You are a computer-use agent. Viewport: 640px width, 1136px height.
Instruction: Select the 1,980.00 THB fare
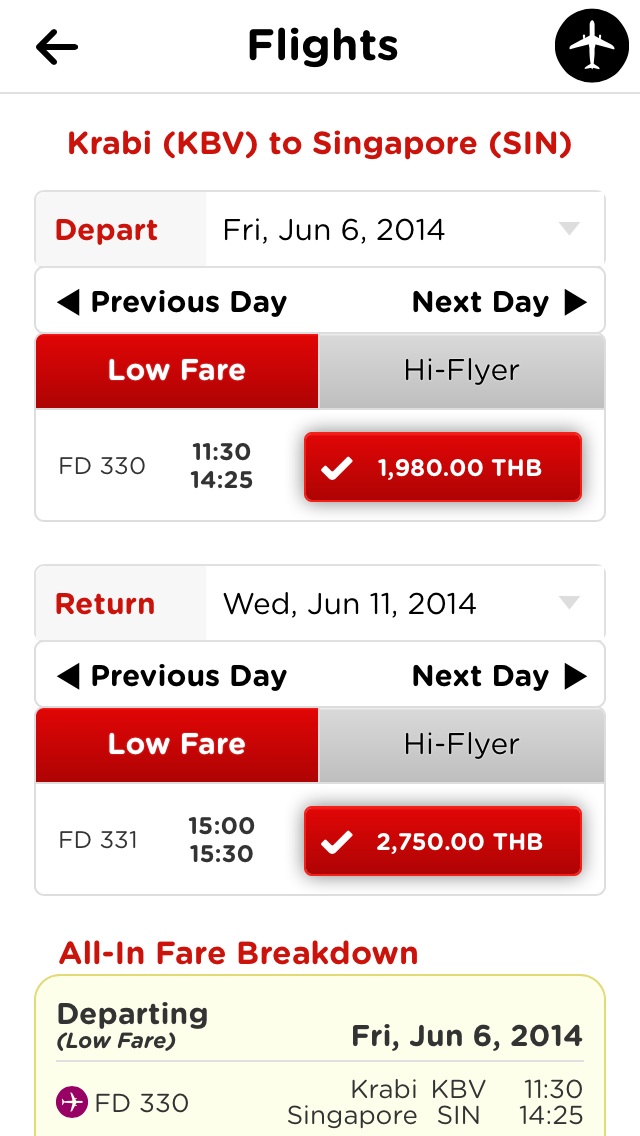click(443, 467)
